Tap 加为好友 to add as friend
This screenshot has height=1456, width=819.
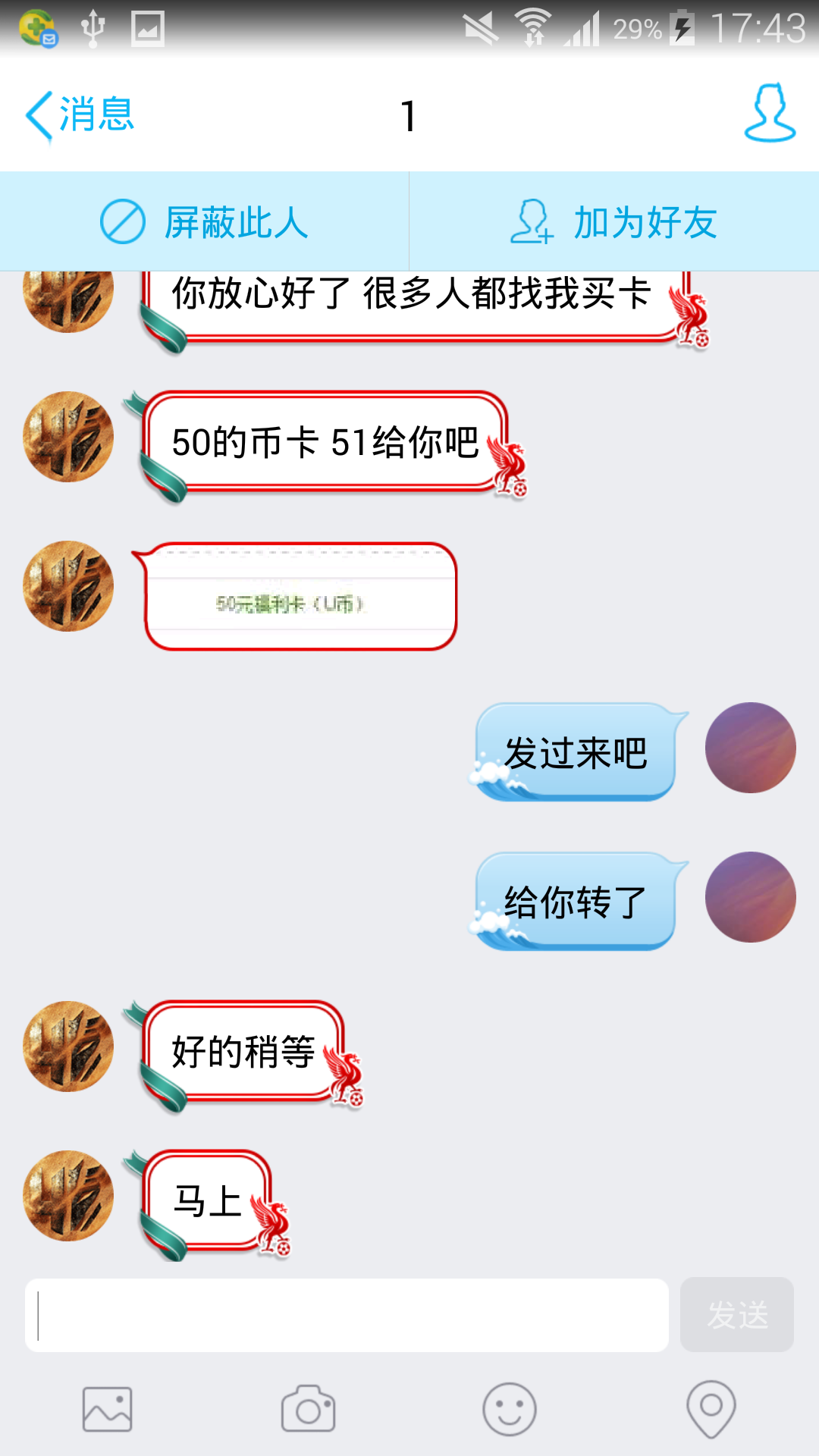coord(614,221)
